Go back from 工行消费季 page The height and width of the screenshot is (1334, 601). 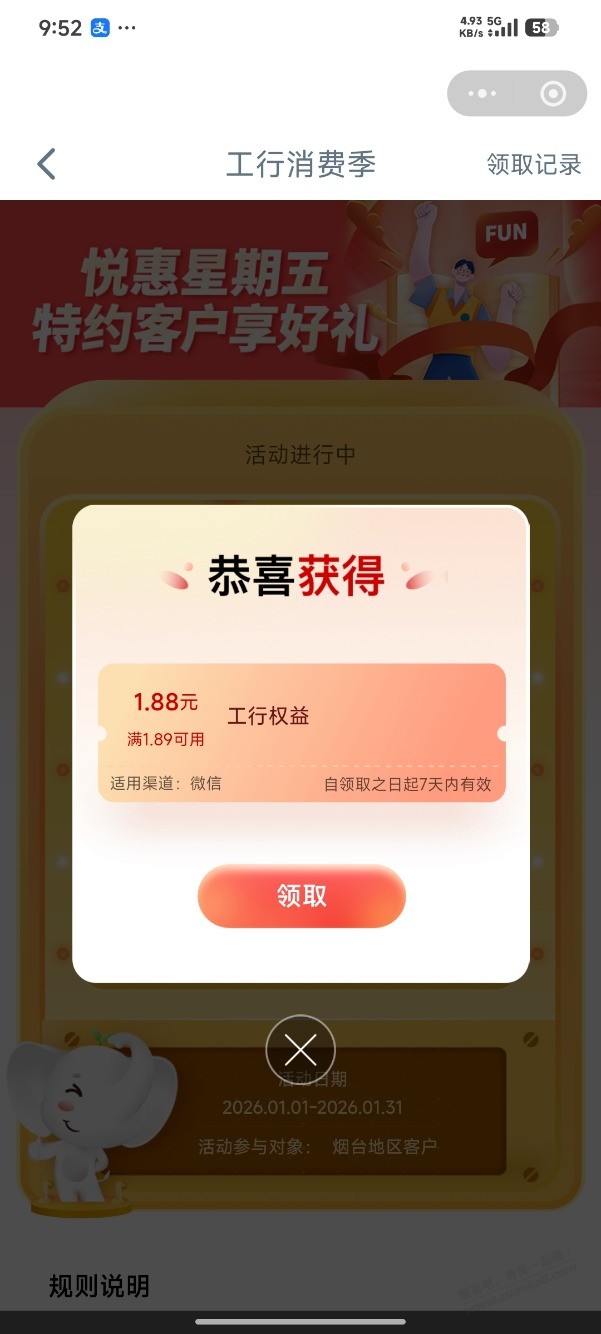(x=46, y=164)
